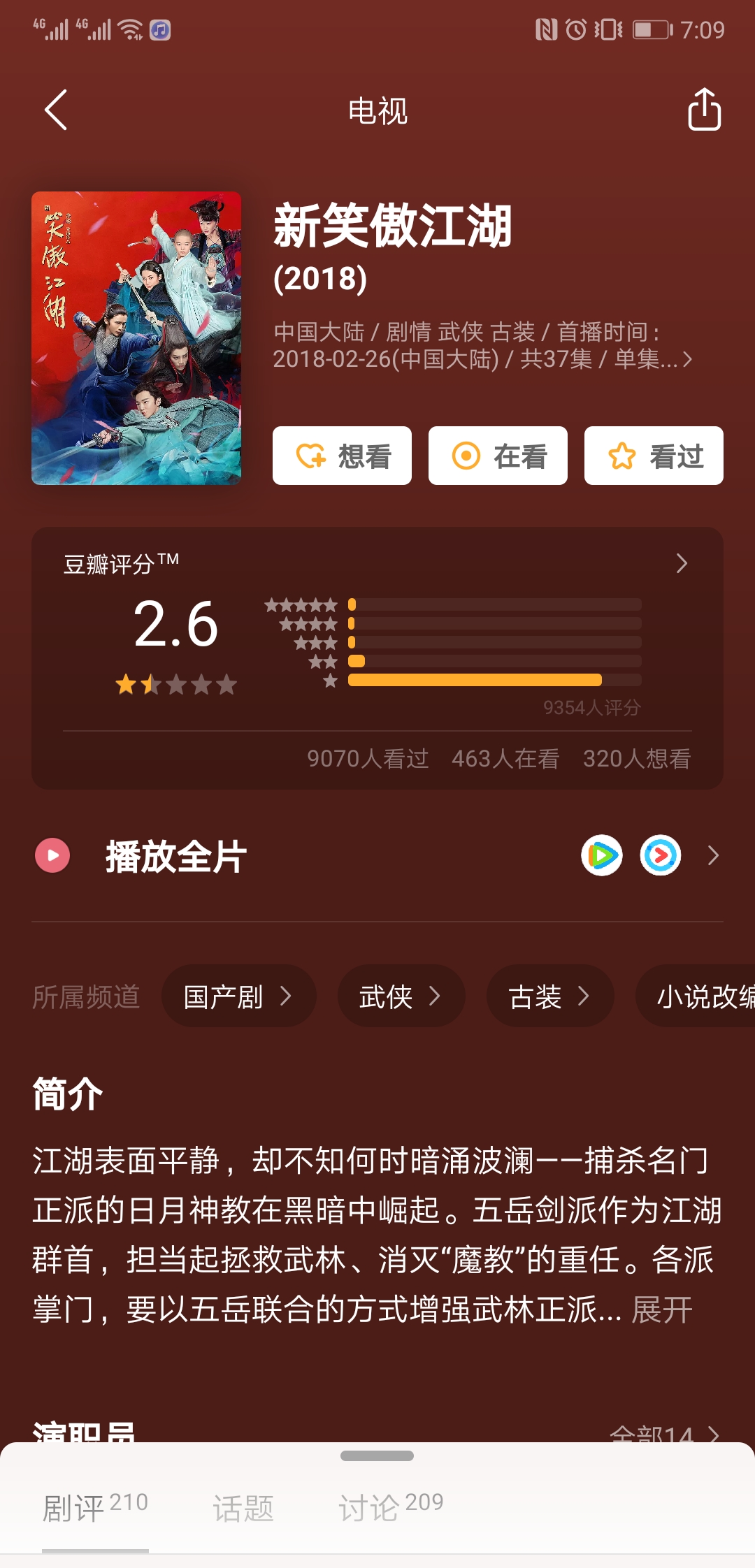Share this TV show page

click(x=704, y=110)
